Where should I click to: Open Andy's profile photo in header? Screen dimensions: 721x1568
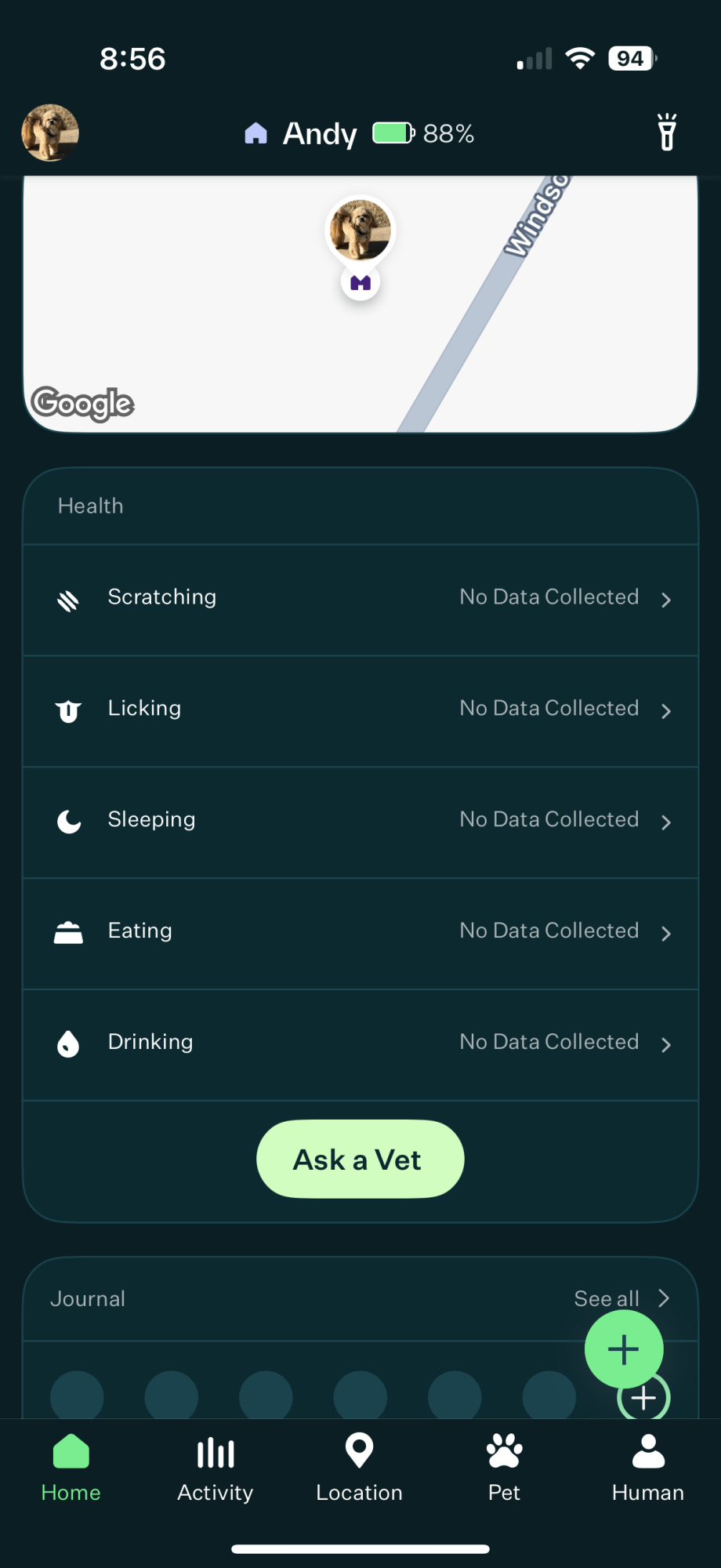[50, 132]
